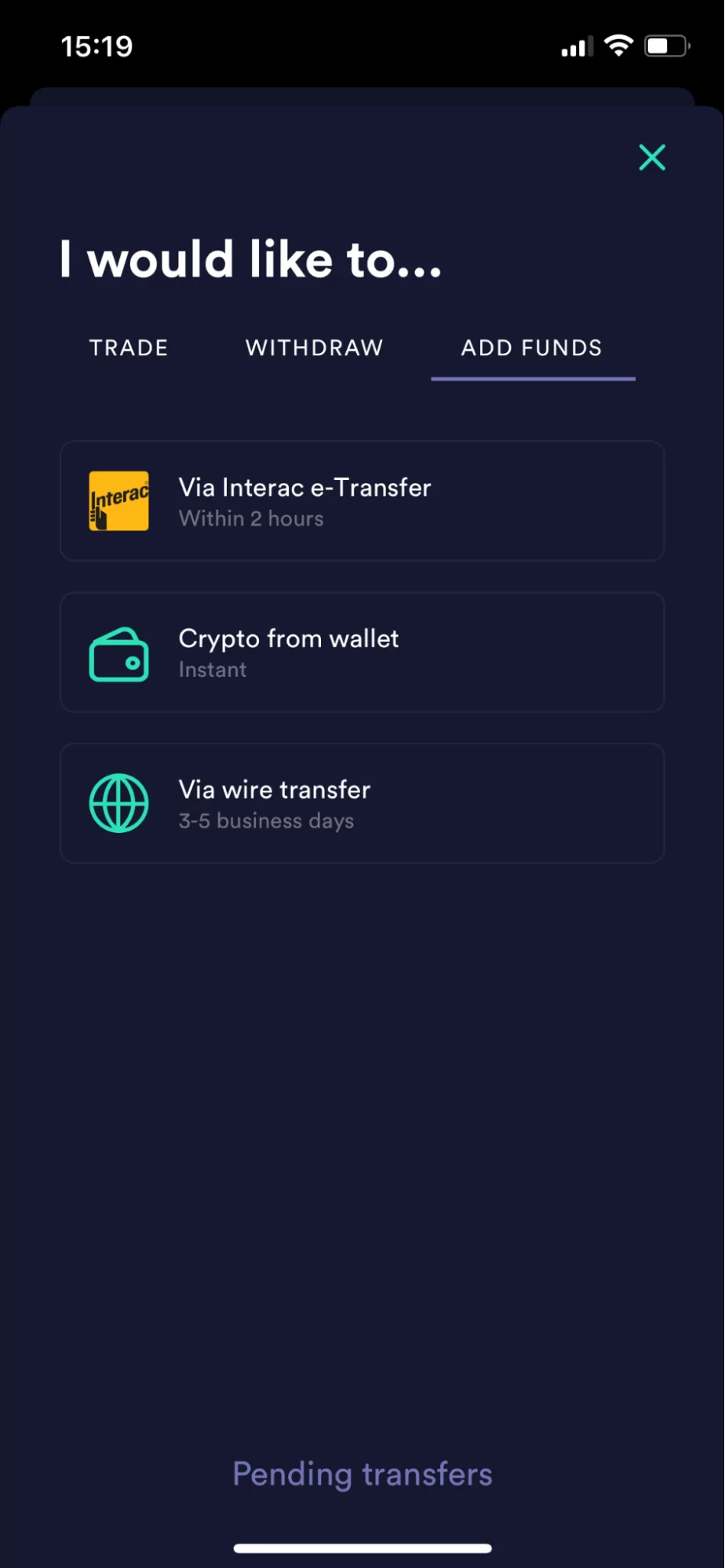
Task: Tap the clock showing 15:19
Action: (x=96, y=45)
